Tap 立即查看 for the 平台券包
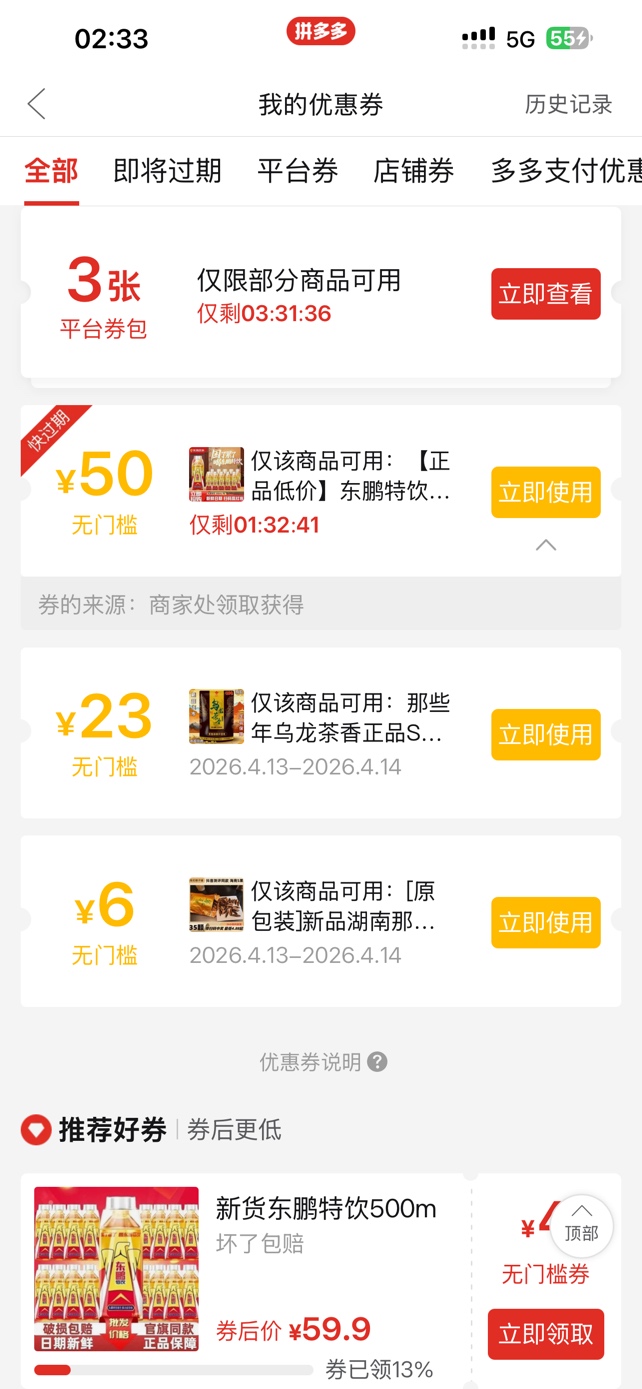Viewport: 642px width, 1389px height. (x=545, y=294)
